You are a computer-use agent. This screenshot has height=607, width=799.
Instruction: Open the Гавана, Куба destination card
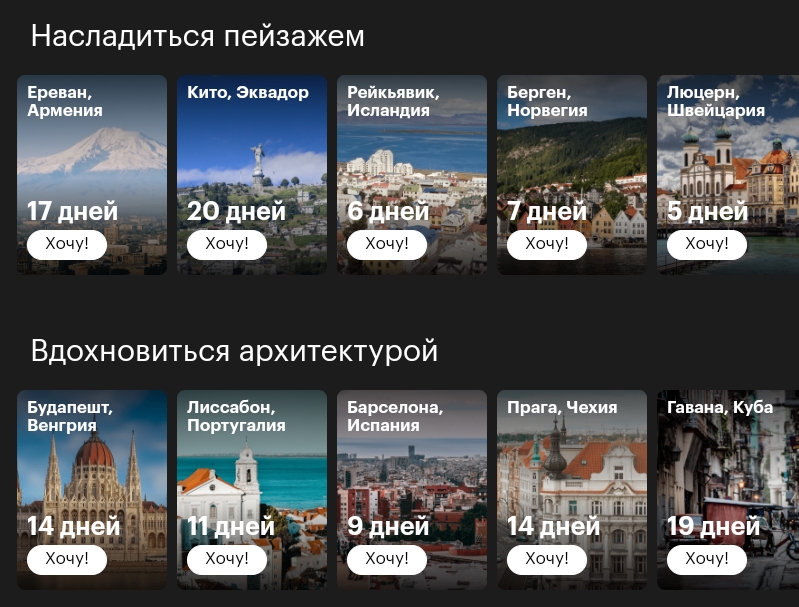point(727,470)
